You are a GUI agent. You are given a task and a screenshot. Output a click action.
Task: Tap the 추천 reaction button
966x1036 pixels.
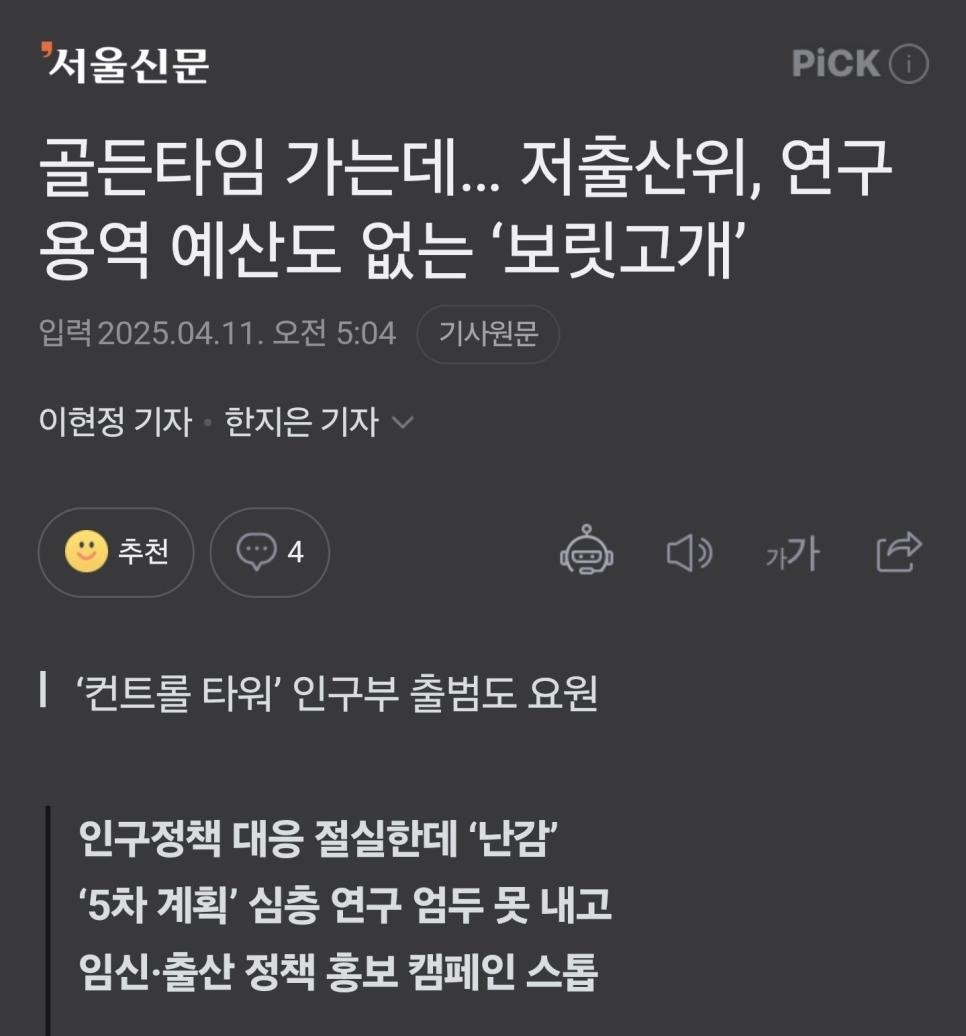116,552
